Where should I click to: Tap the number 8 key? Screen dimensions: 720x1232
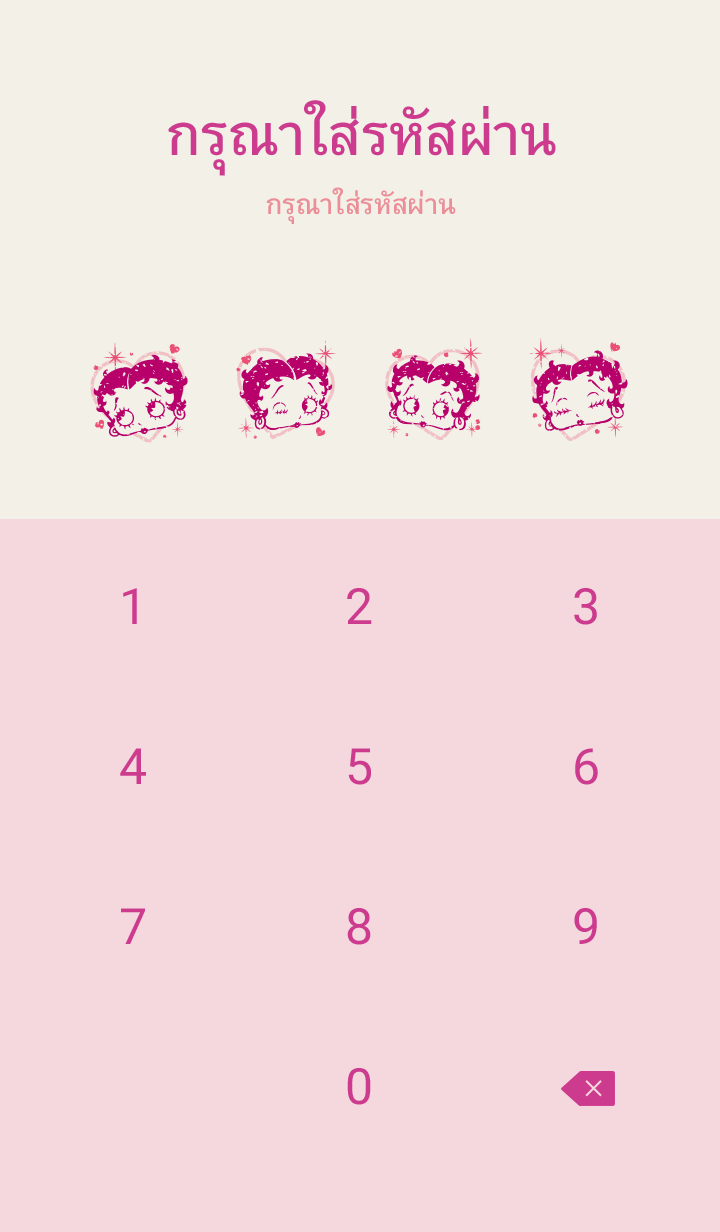(359, 927)
